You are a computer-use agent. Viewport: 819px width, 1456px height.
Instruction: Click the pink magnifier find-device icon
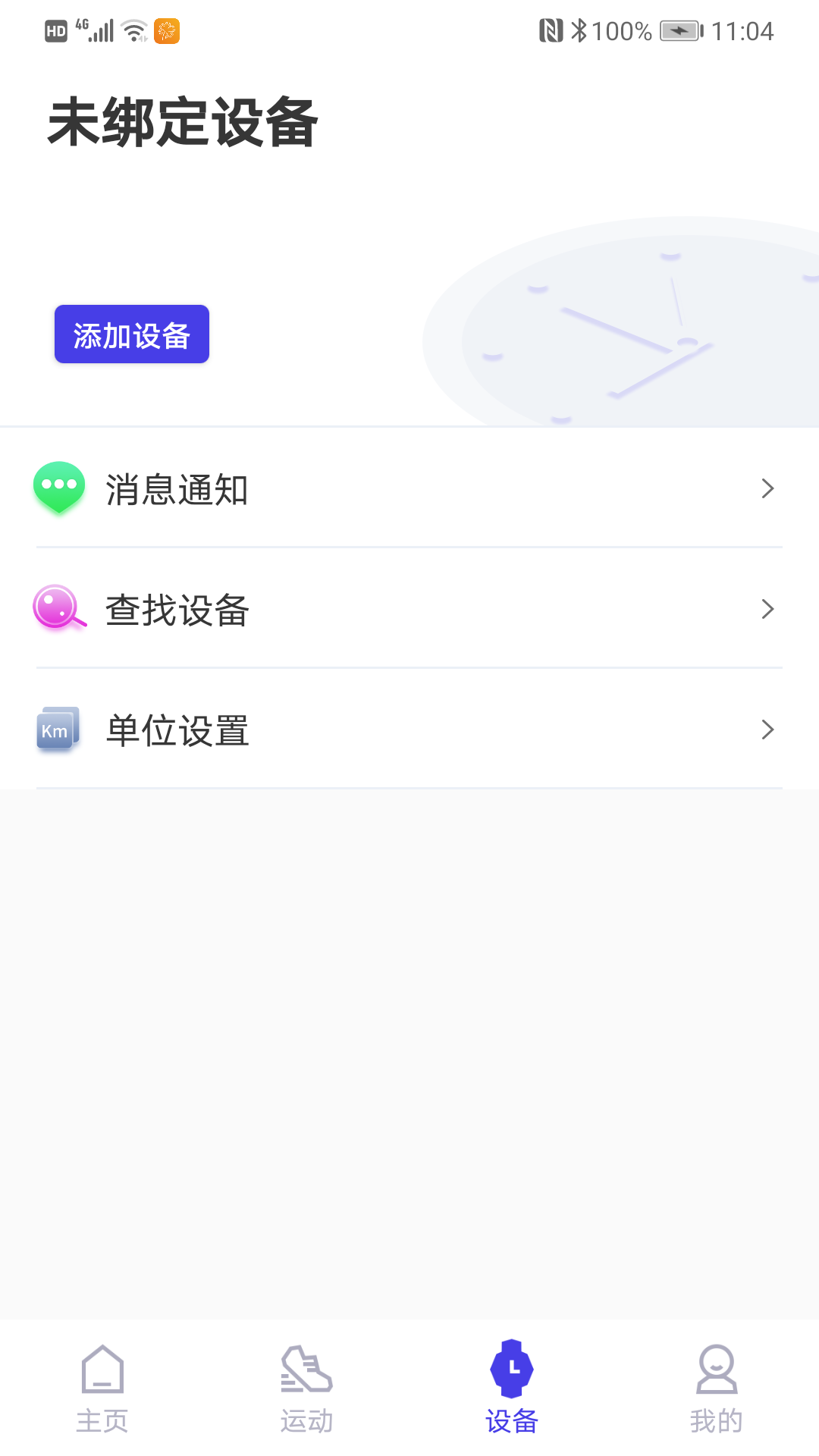pos(58,608)
